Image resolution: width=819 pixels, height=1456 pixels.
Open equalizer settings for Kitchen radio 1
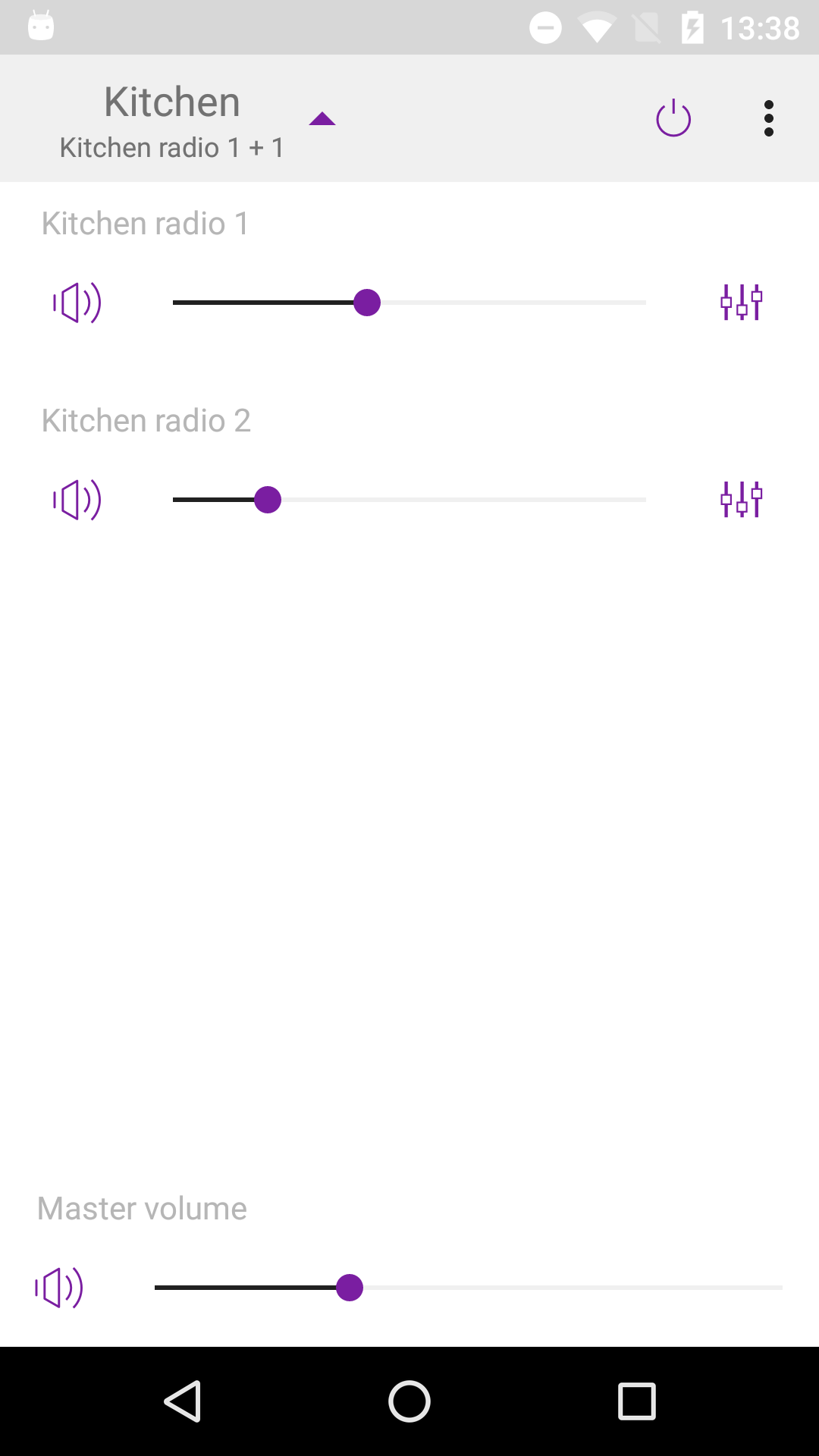click(741, 303)
